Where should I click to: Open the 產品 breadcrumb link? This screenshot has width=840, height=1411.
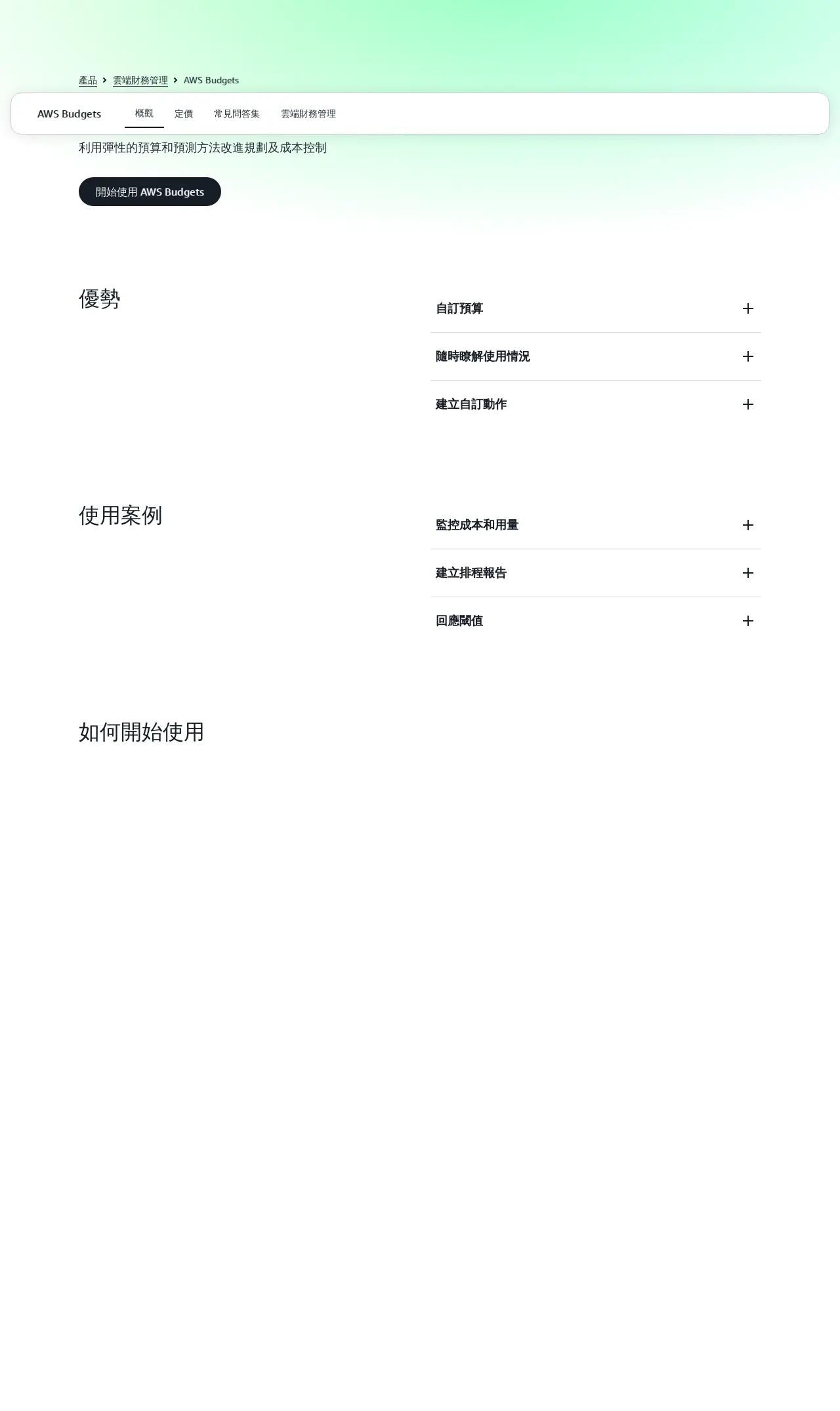87,80
